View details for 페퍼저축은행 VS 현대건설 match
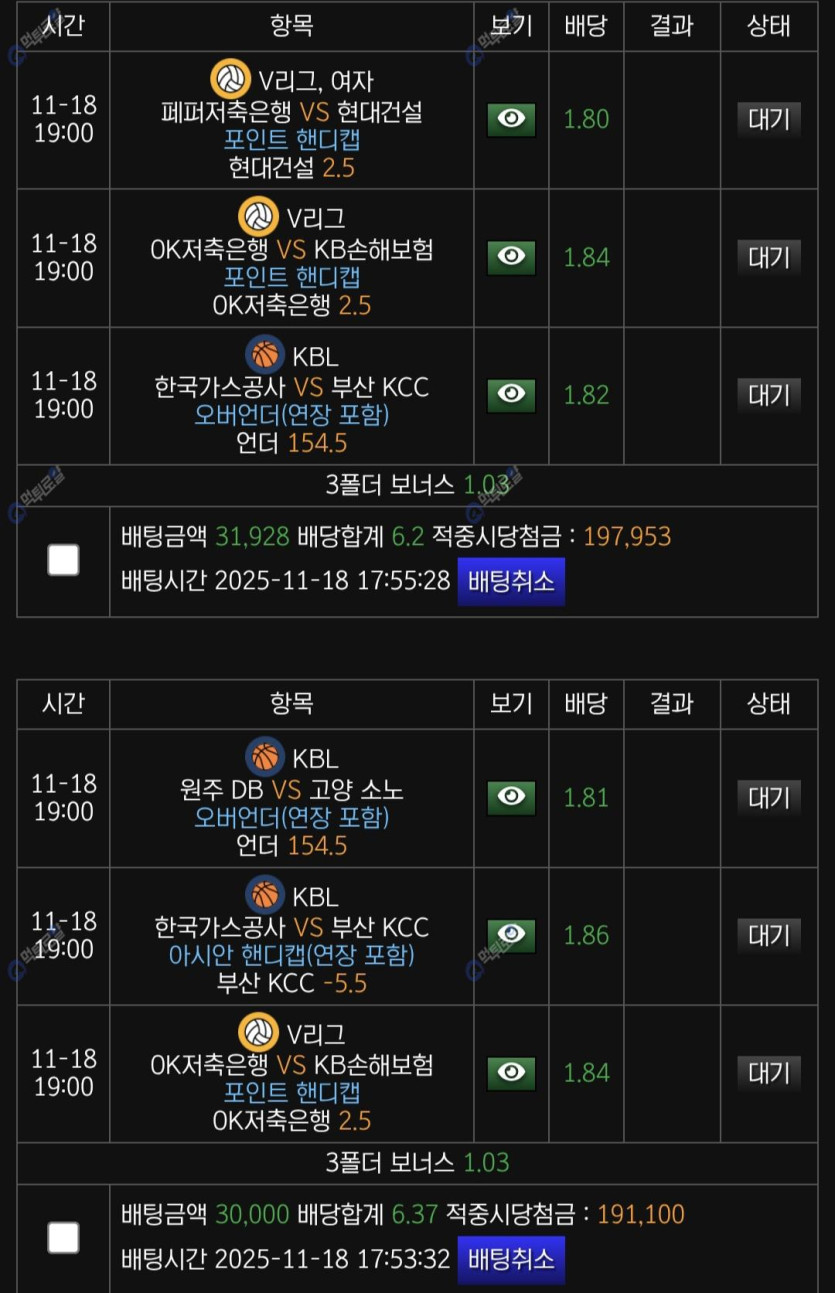Viewport: 835px width, 1293px height. (511, 119)
